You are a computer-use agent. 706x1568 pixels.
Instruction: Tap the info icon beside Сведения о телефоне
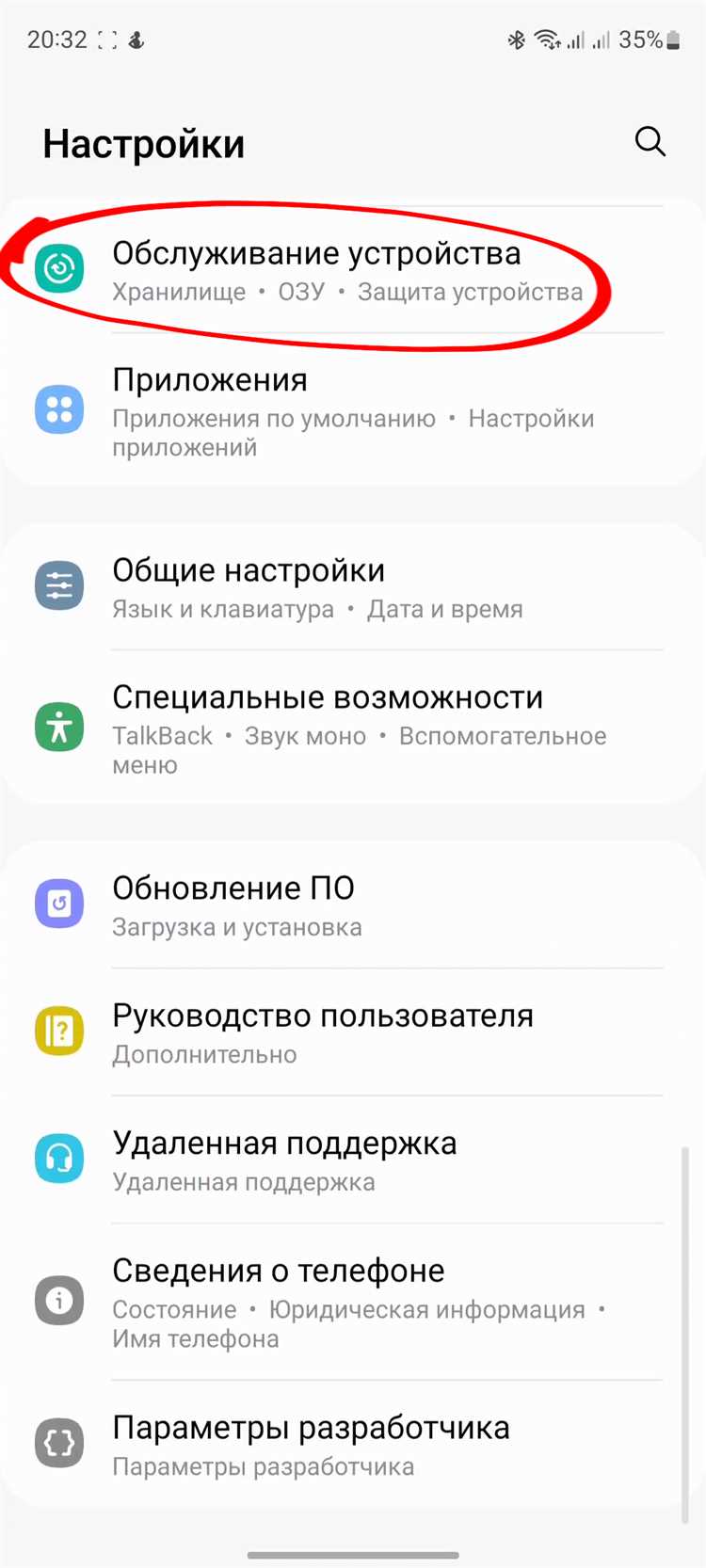coord(59,1300)
